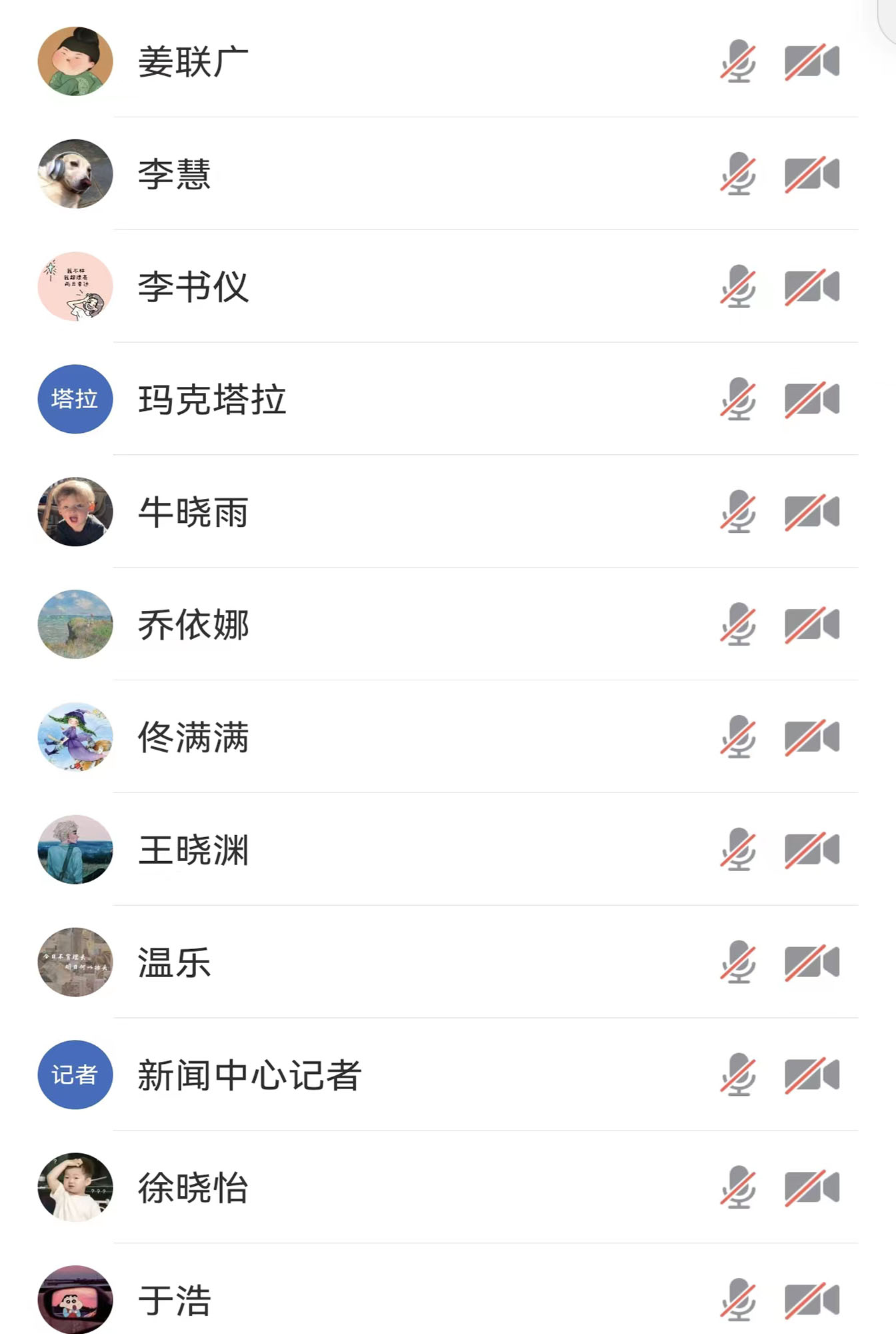
Task: Select participant 玛克塔拉
Action: [x=212, y=400]
